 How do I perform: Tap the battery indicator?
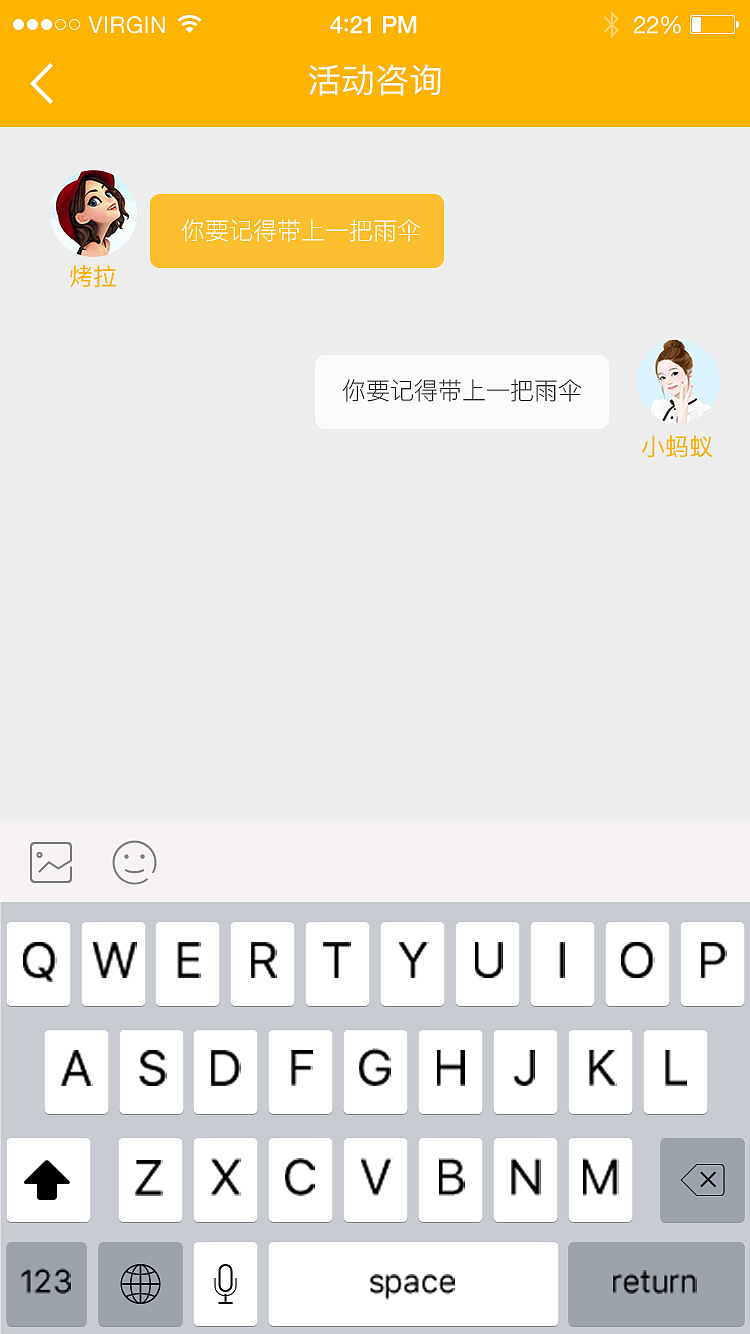[x=712, y=24]
